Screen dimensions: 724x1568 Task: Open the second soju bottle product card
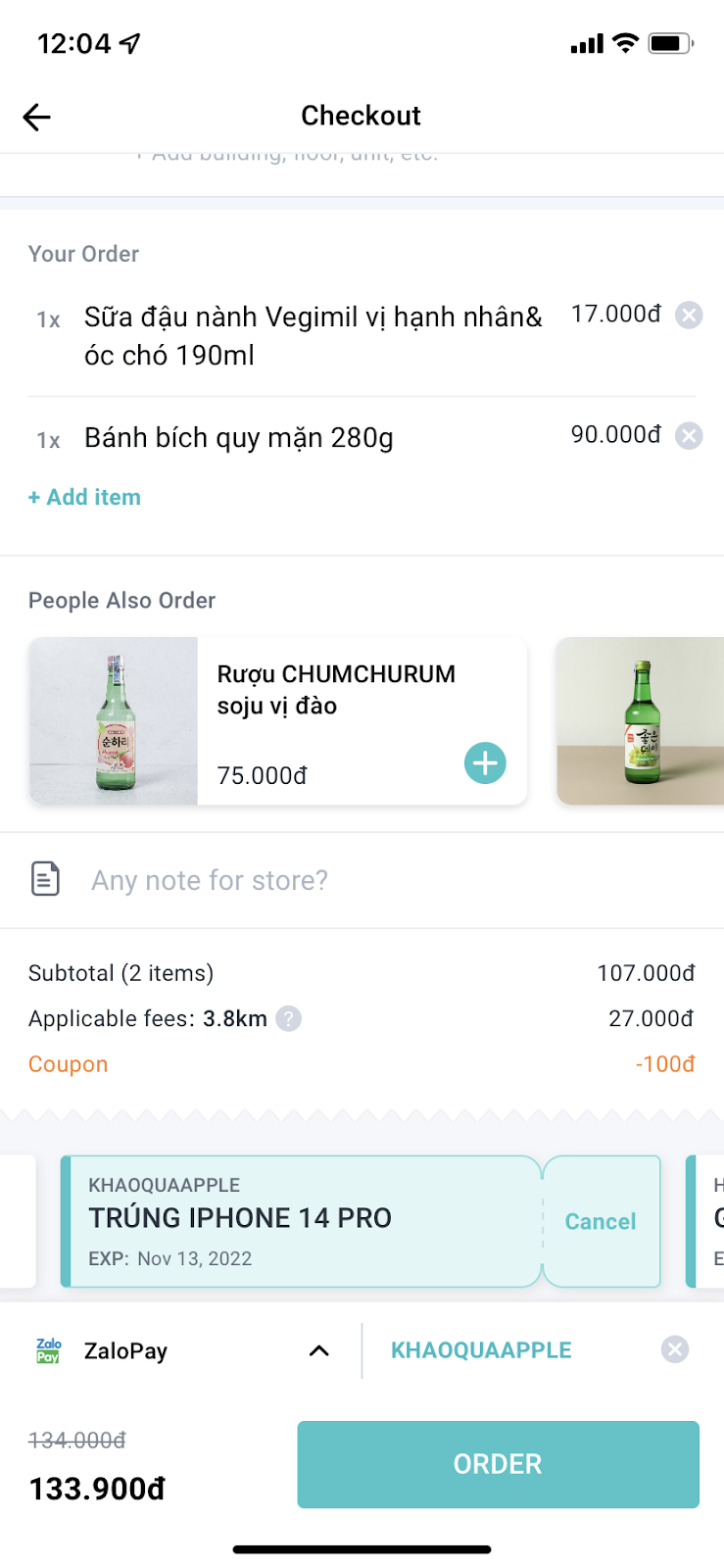(641, 721)
